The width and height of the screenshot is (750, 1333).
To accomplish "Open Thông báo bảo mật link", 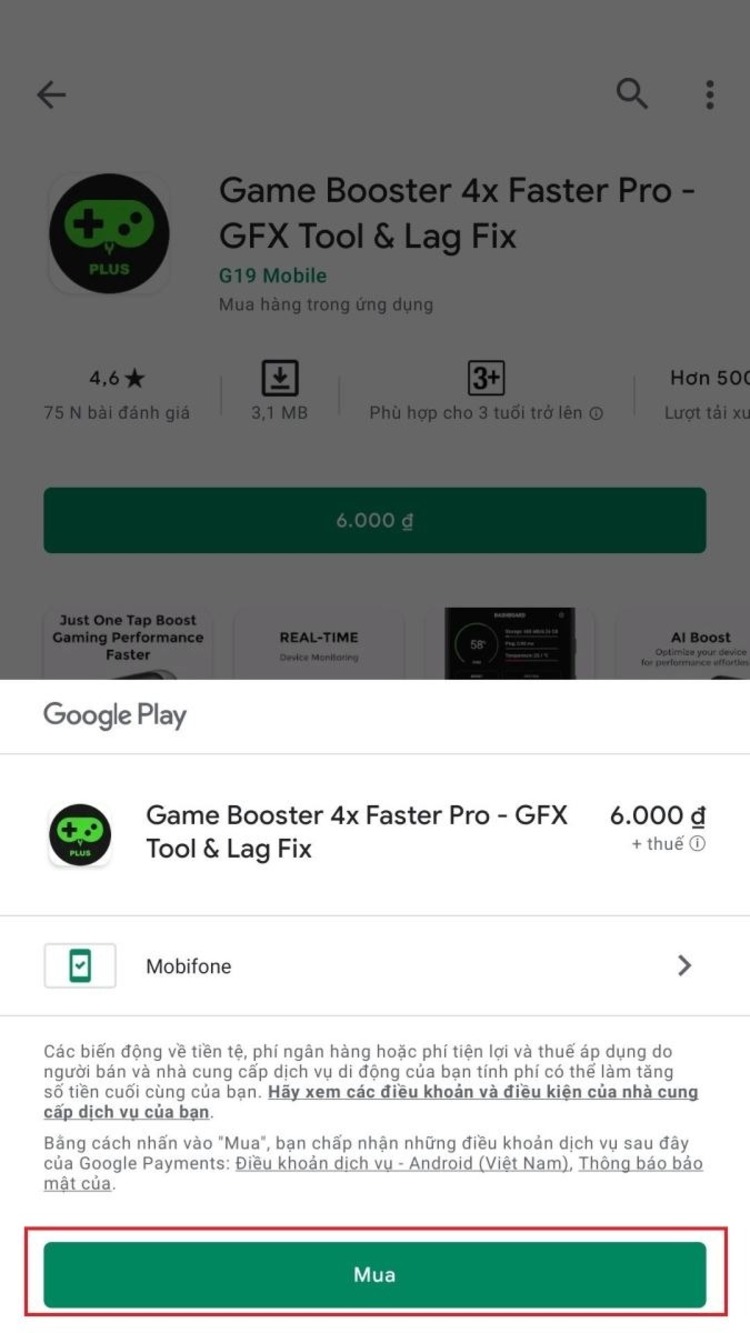I will pos(640,1164).
